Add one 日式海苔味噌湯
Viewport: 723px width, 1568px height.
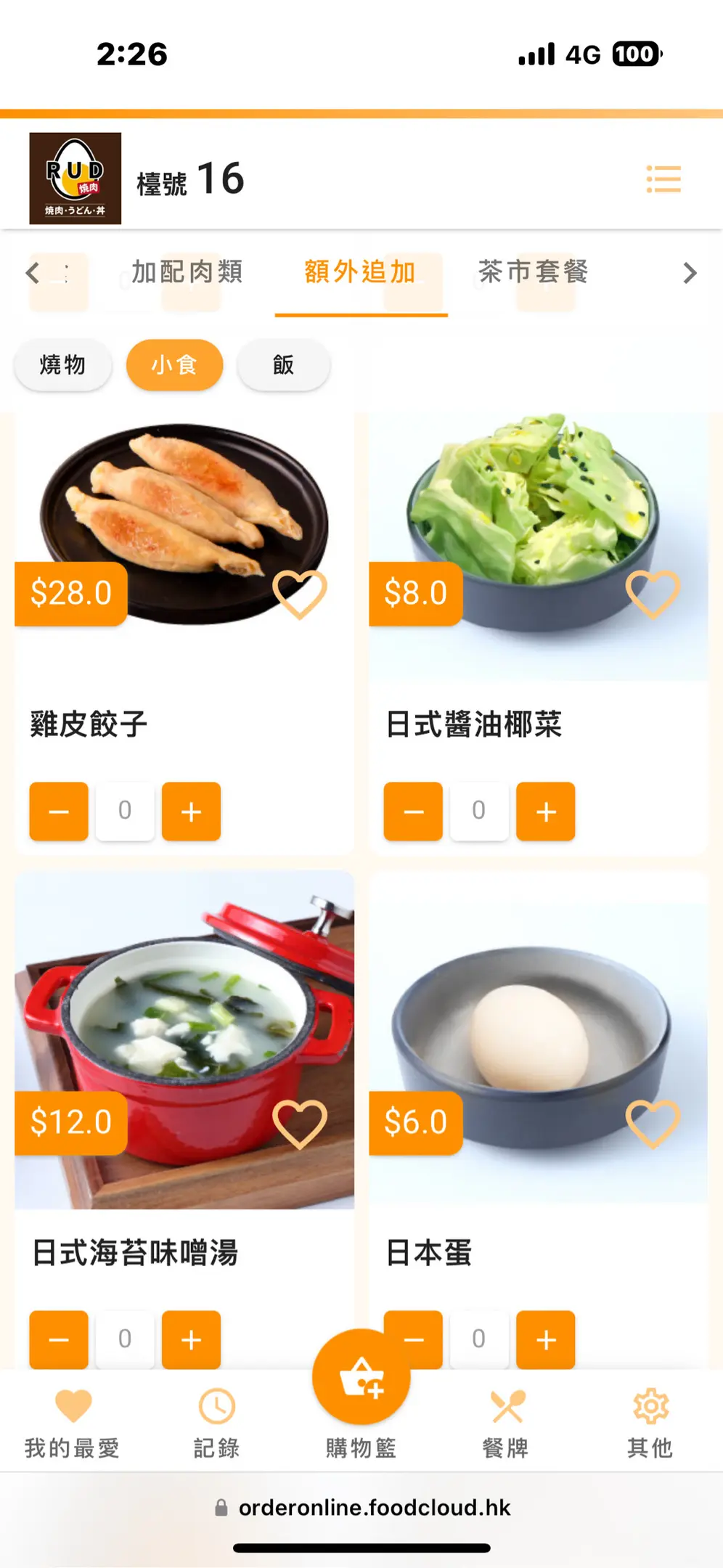[191, 1339]
